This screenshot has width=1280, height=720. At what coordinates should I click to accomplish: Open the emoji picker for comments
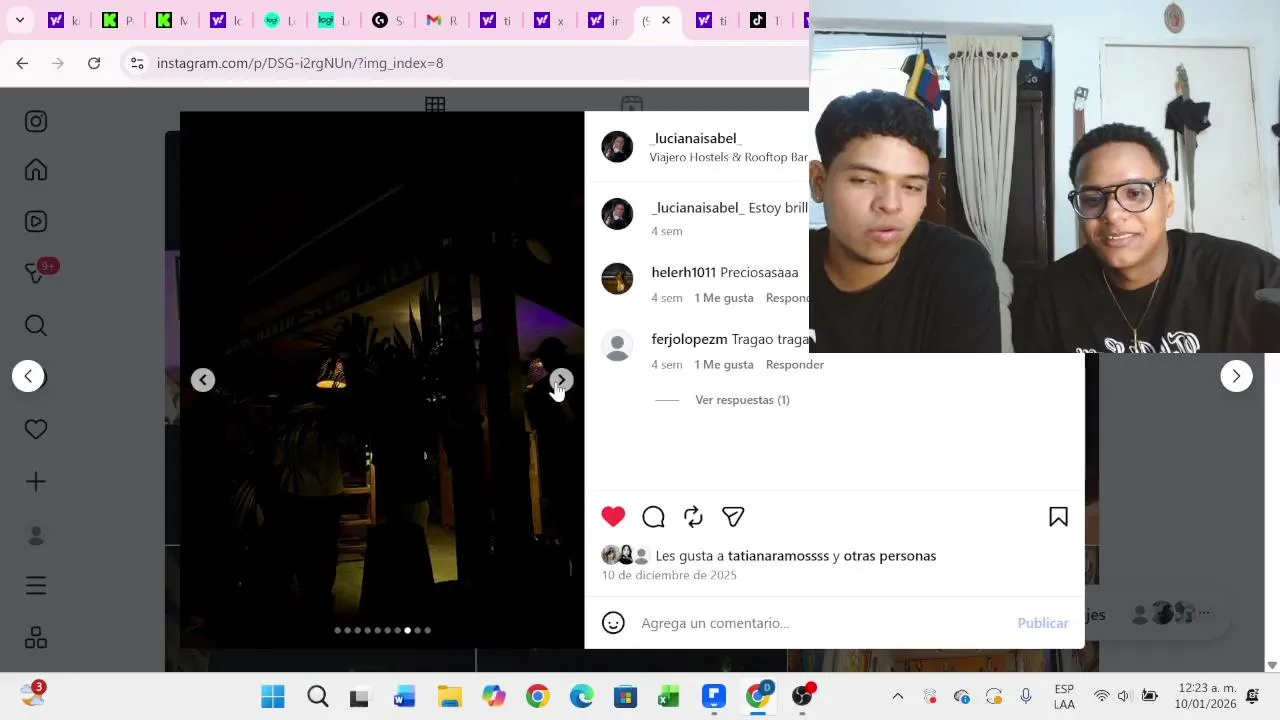pos(613,623)
